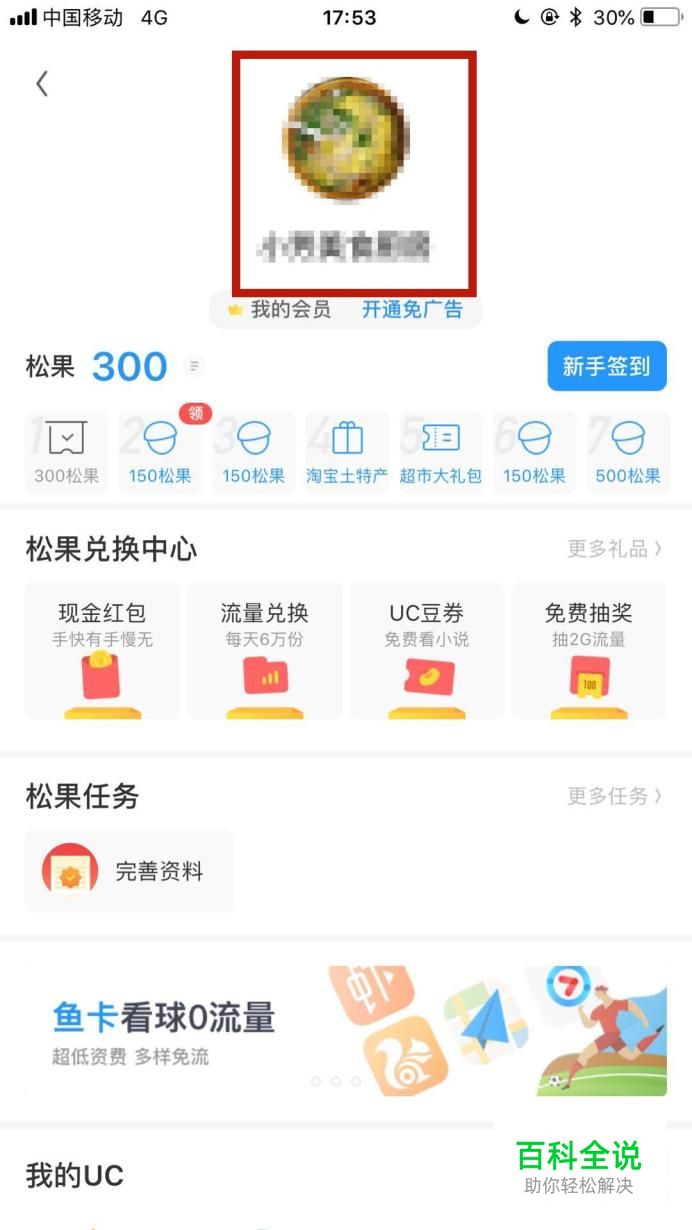Claim day 2 reward of 150松果
692x1230 pixels.
tap(160, 452)
